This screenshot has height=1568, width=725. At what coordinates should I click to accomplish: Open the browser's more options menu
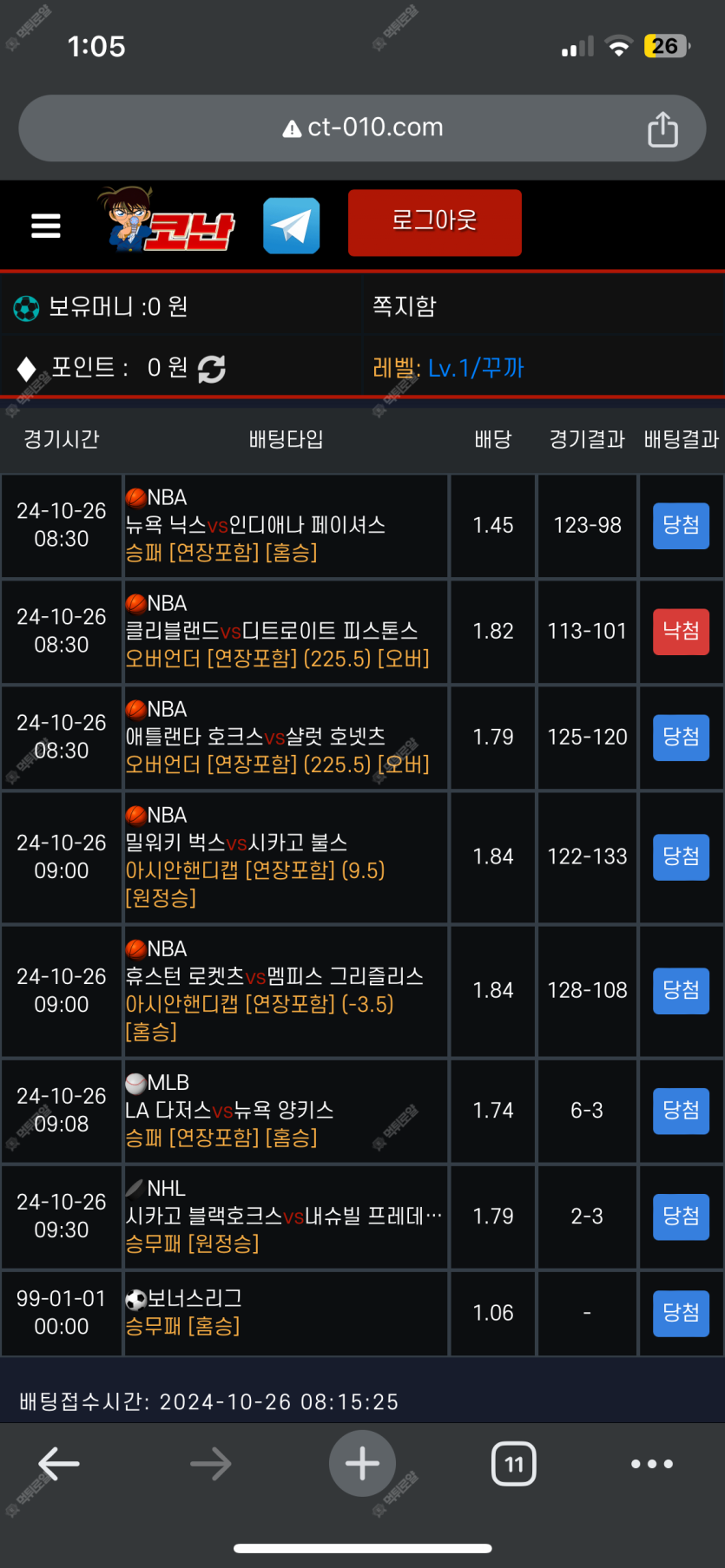(x=652, y=1464)
